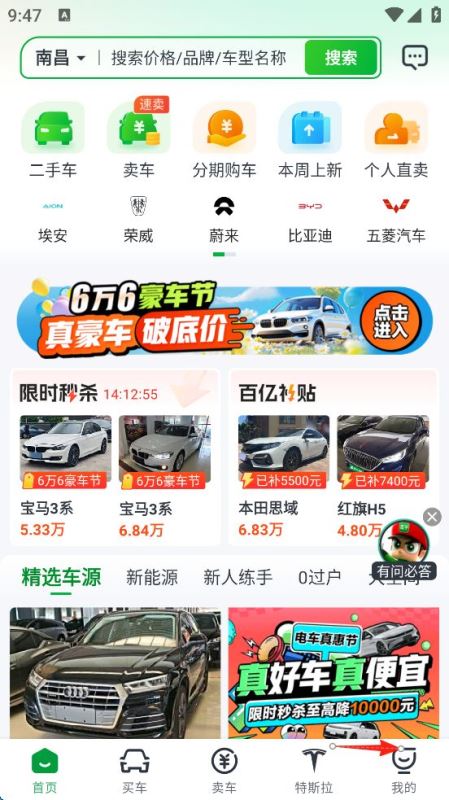Image resolution: width=449 pixels, height=800 pixels.
Task: Tap the green 搜索 button
Action: tap(341, 58)
